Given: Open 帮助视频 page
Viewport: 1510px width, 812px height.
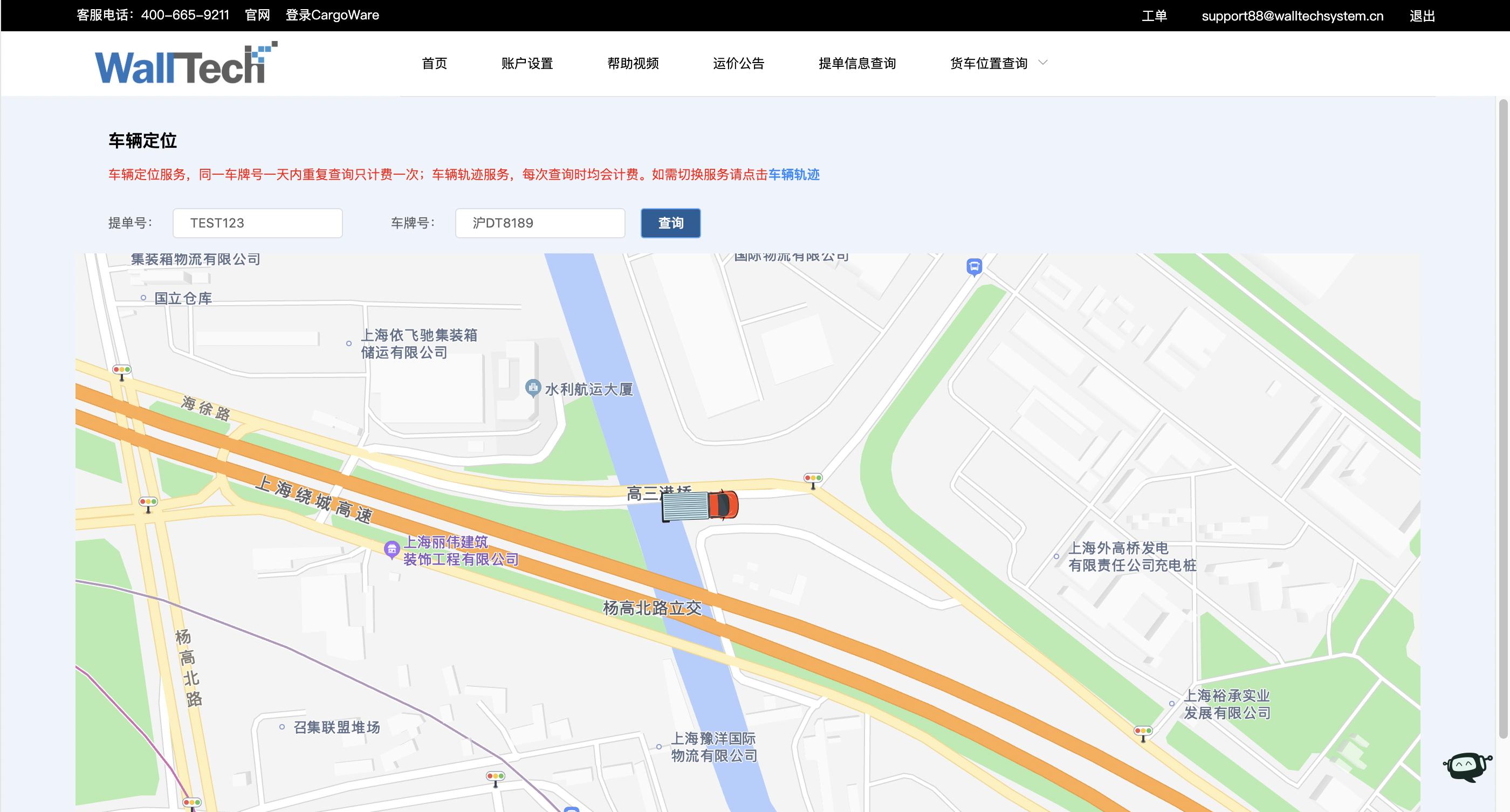Looking at the screenshot, I should tap(633, 63).
